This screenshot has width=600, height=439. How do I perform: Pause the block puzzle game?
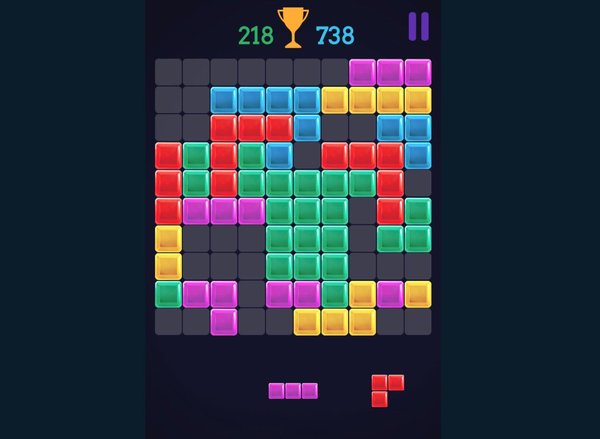pyautogui.click(x=418, y=27)
